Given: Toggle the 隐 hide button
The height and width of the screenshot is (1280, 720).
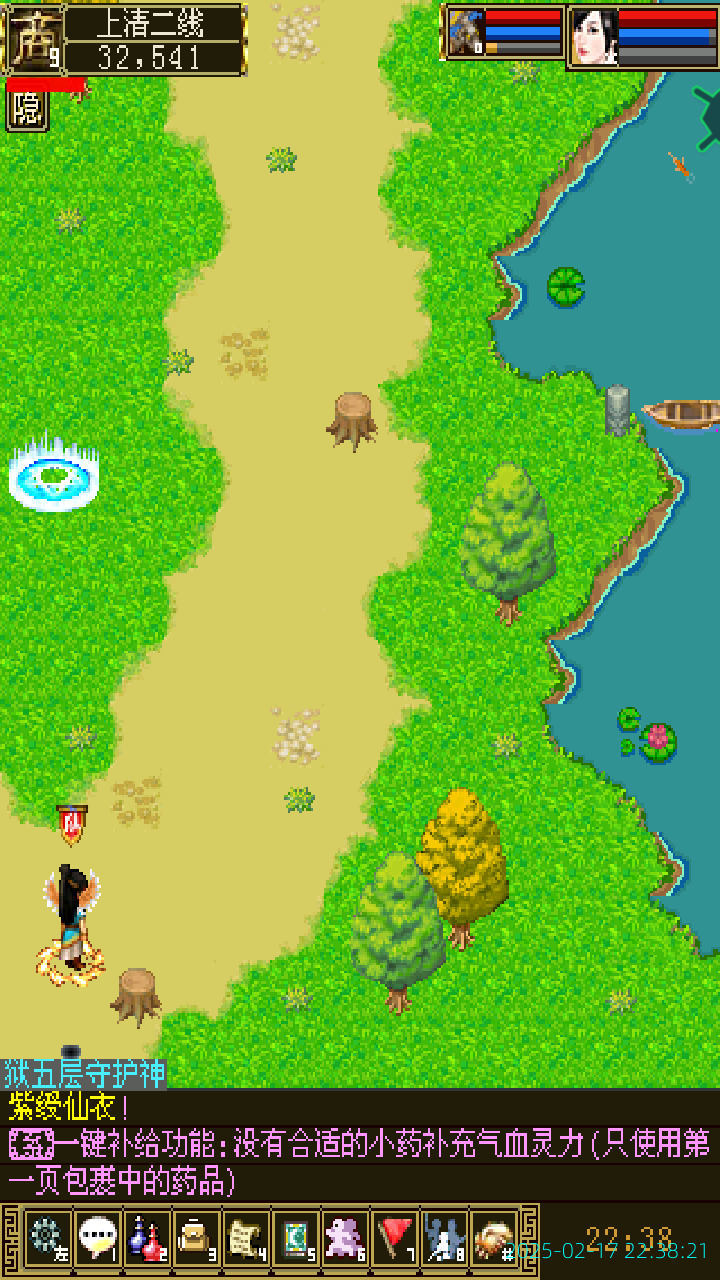Looking at the screenshot, I should coord(27,111).
